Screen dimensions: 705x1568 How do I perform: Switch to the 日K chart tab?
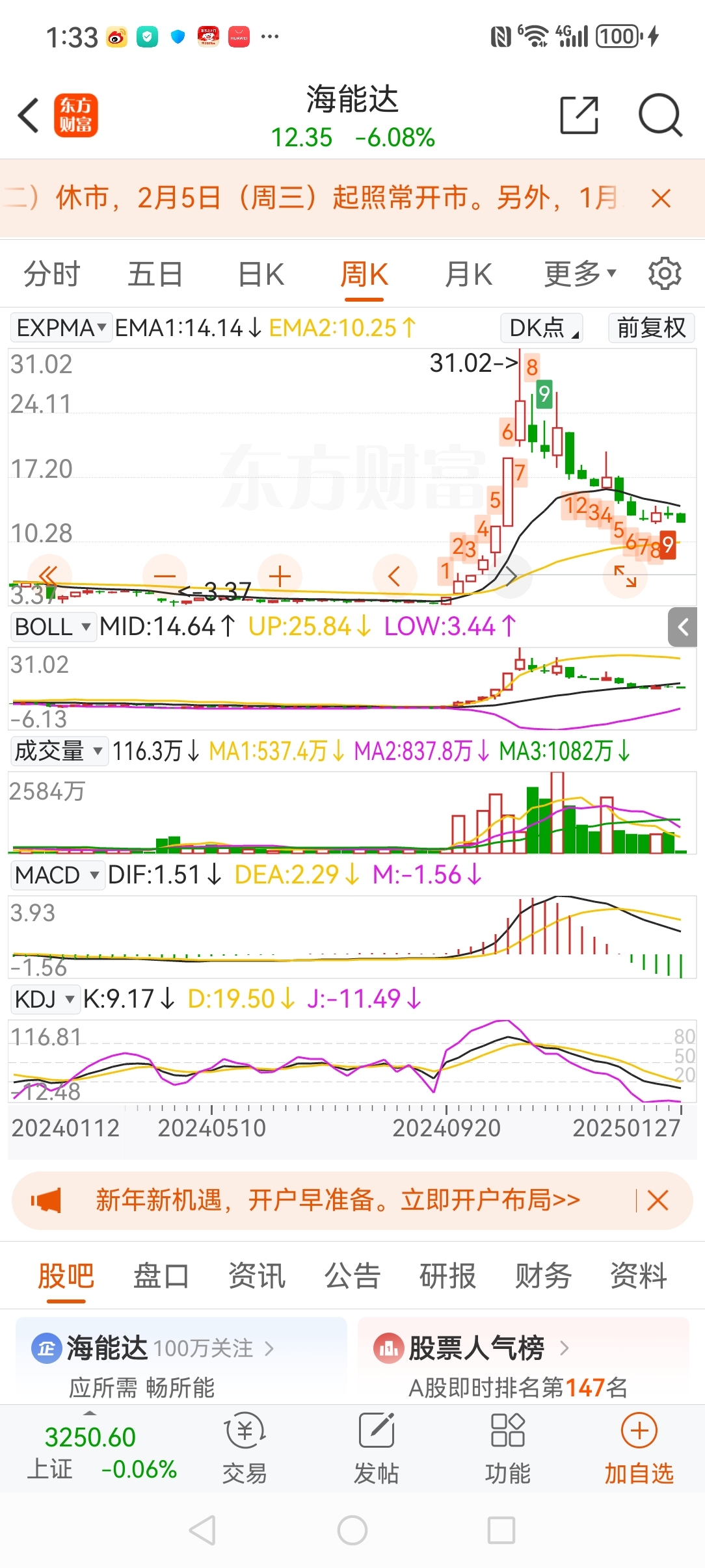(x=261, y=274)
